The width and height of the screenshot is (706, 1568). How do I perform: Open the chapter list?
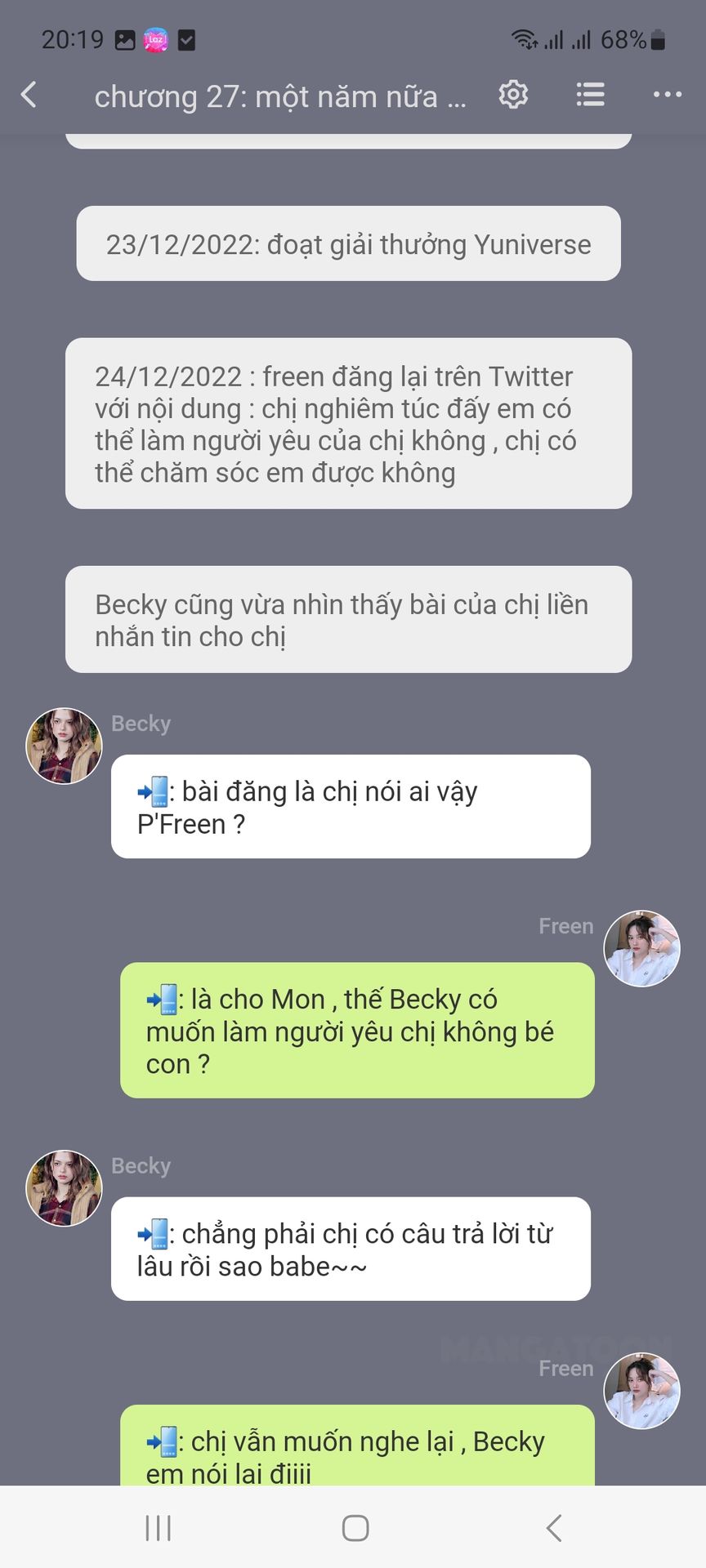[x=590, y=95]
